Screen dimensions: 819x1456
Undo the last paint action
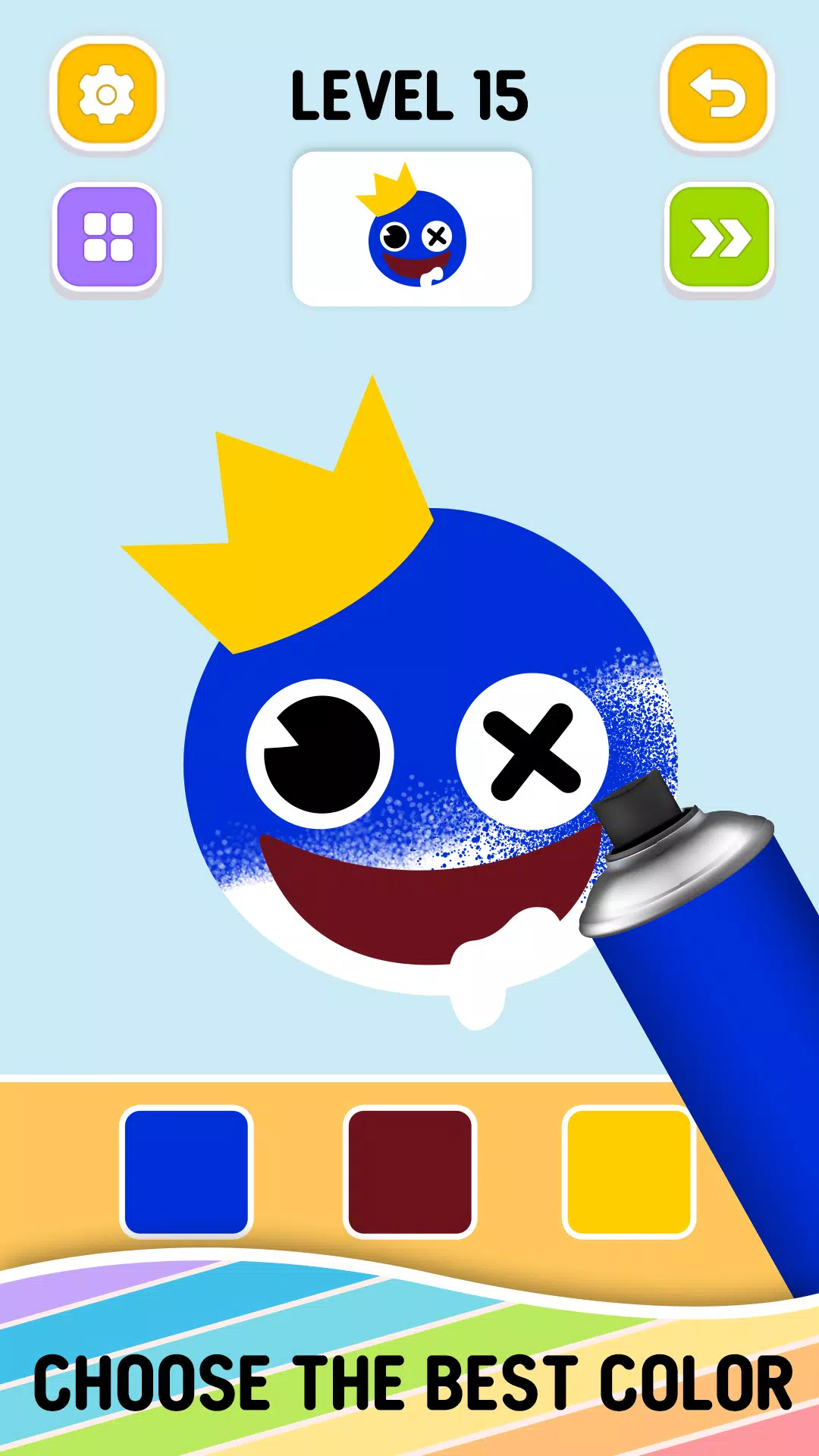tap(717, 95)
